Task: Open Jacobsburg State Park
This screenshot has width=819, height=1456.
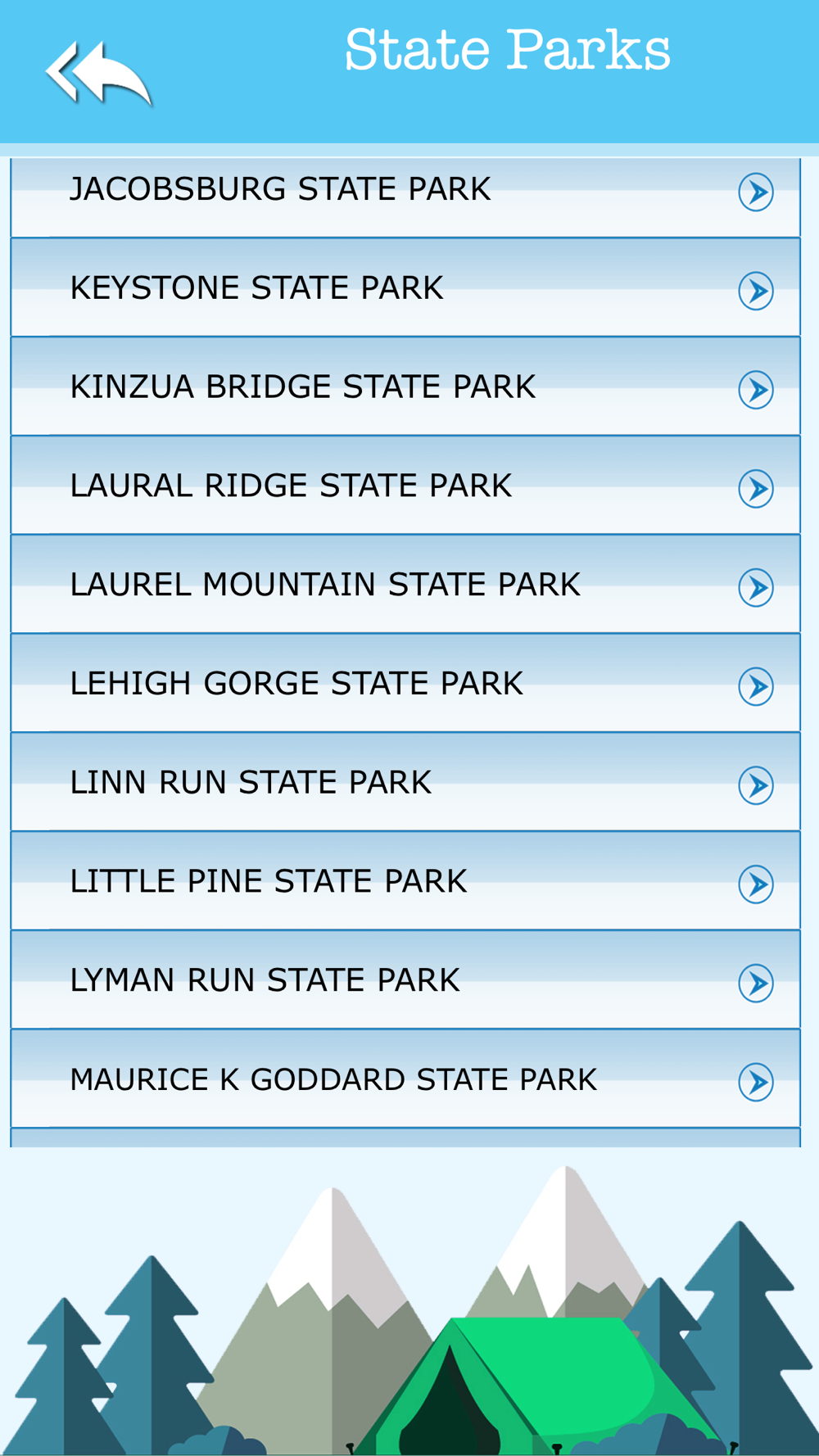Action: point(405,192)
